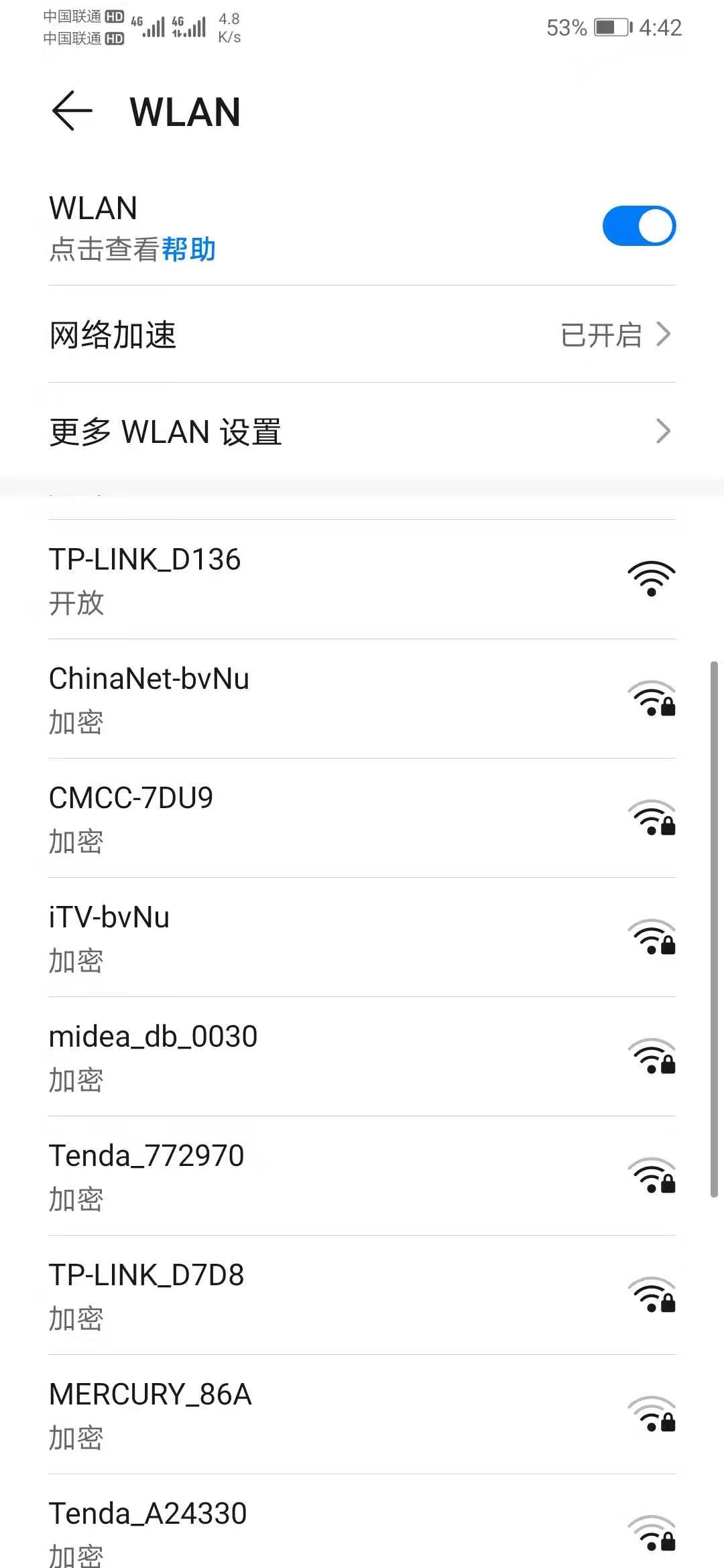Screen dimensions: 724x1568
Task: Expand 更多 WLAN 设置
Action: coord(662,432)
